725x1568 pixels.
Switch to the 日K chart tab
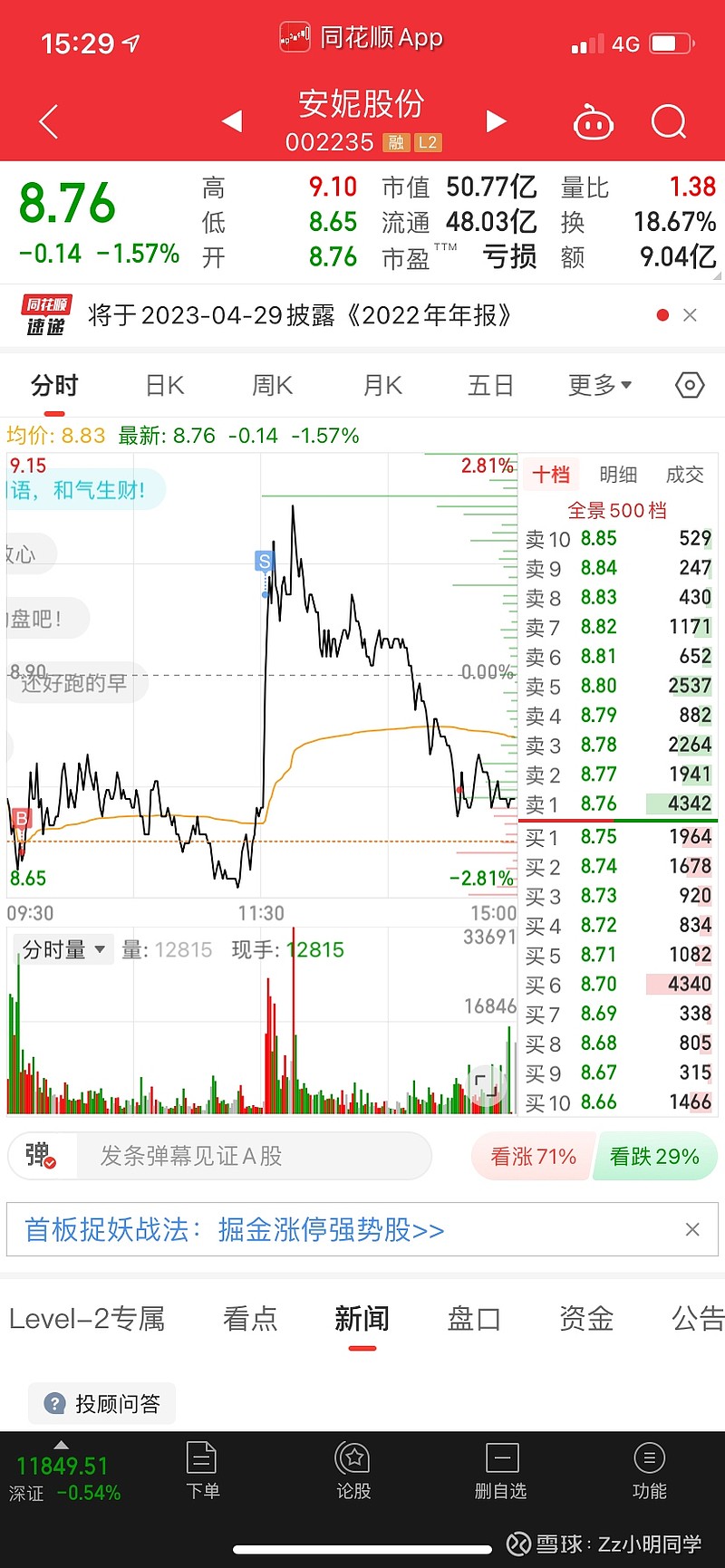pyautogui.click(x=165, y=386)
